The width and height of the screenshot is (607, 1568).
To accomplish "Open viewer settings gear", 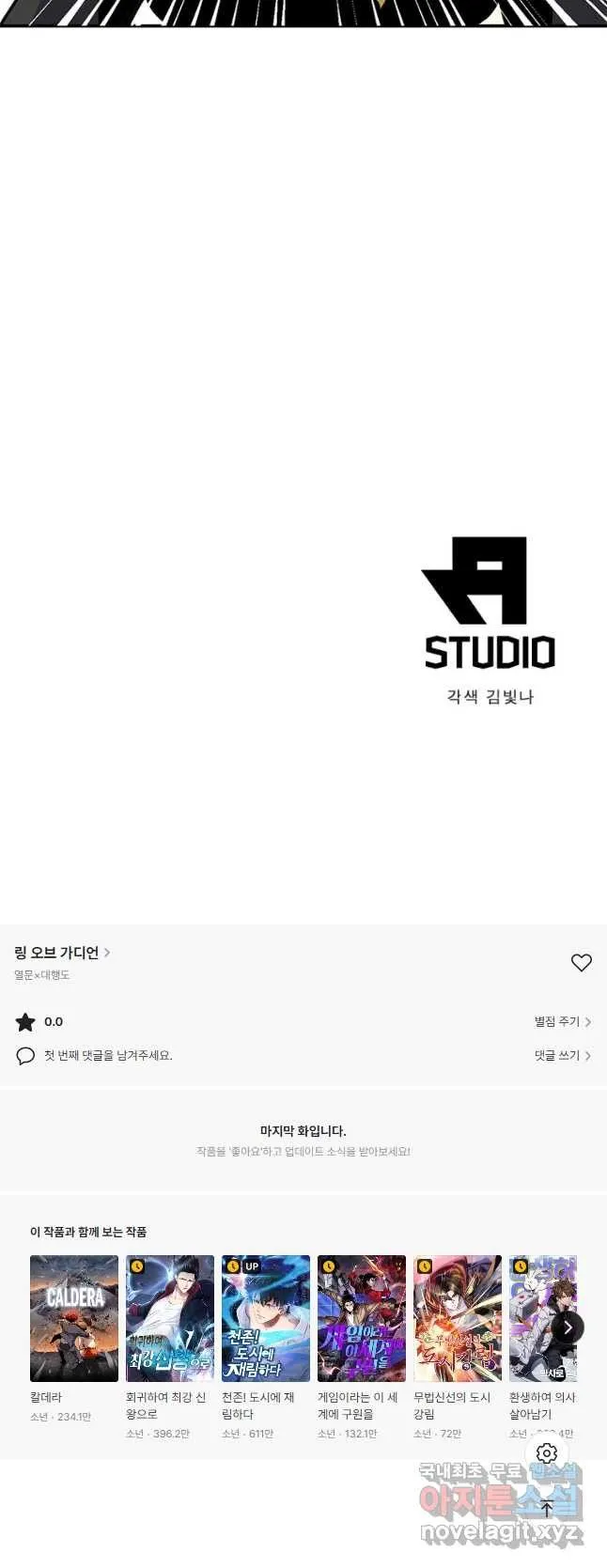I will click(547, 1453).
